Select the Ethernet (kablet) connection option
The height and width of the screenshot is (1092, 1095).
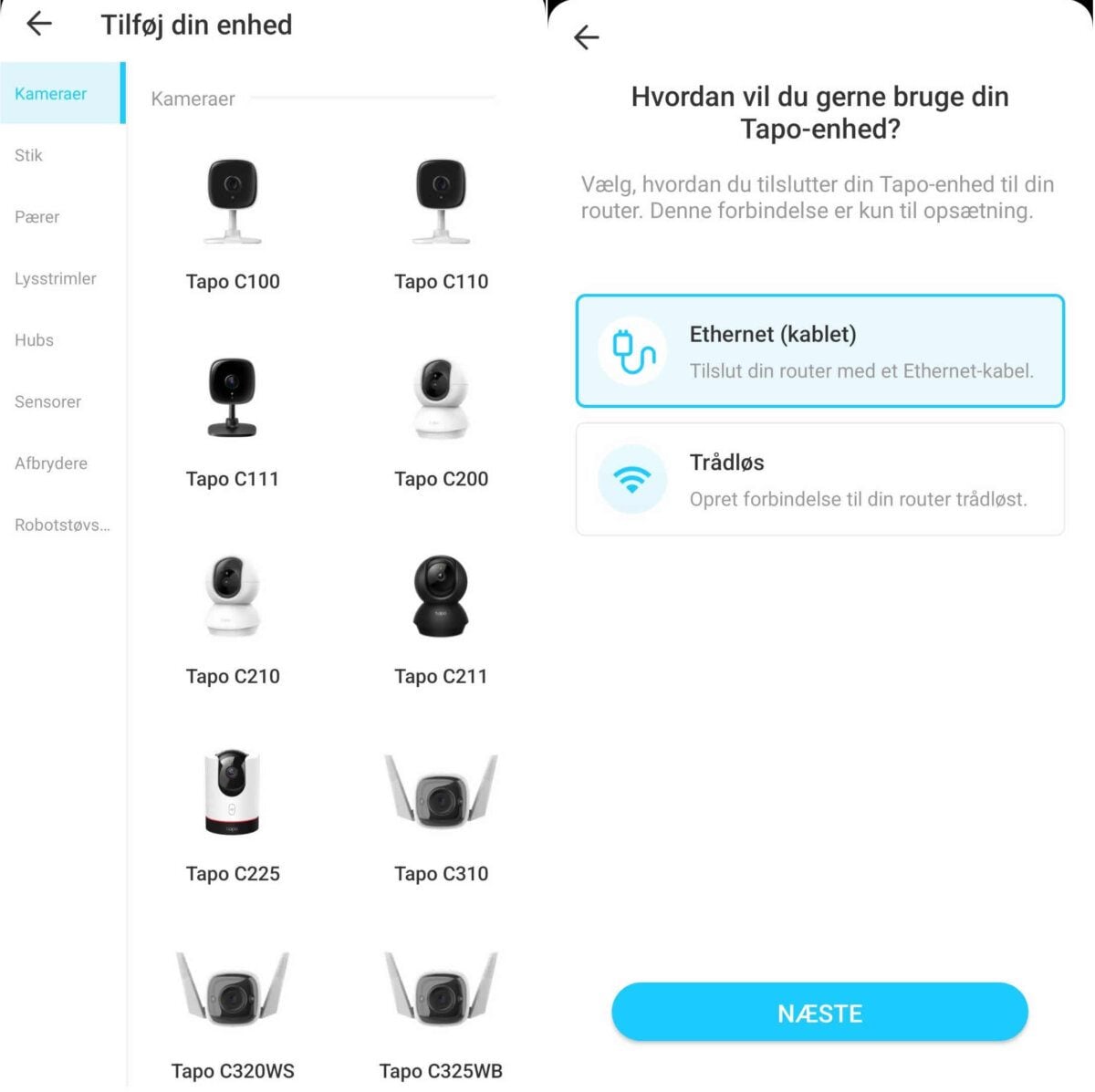(x=819, y=351)
